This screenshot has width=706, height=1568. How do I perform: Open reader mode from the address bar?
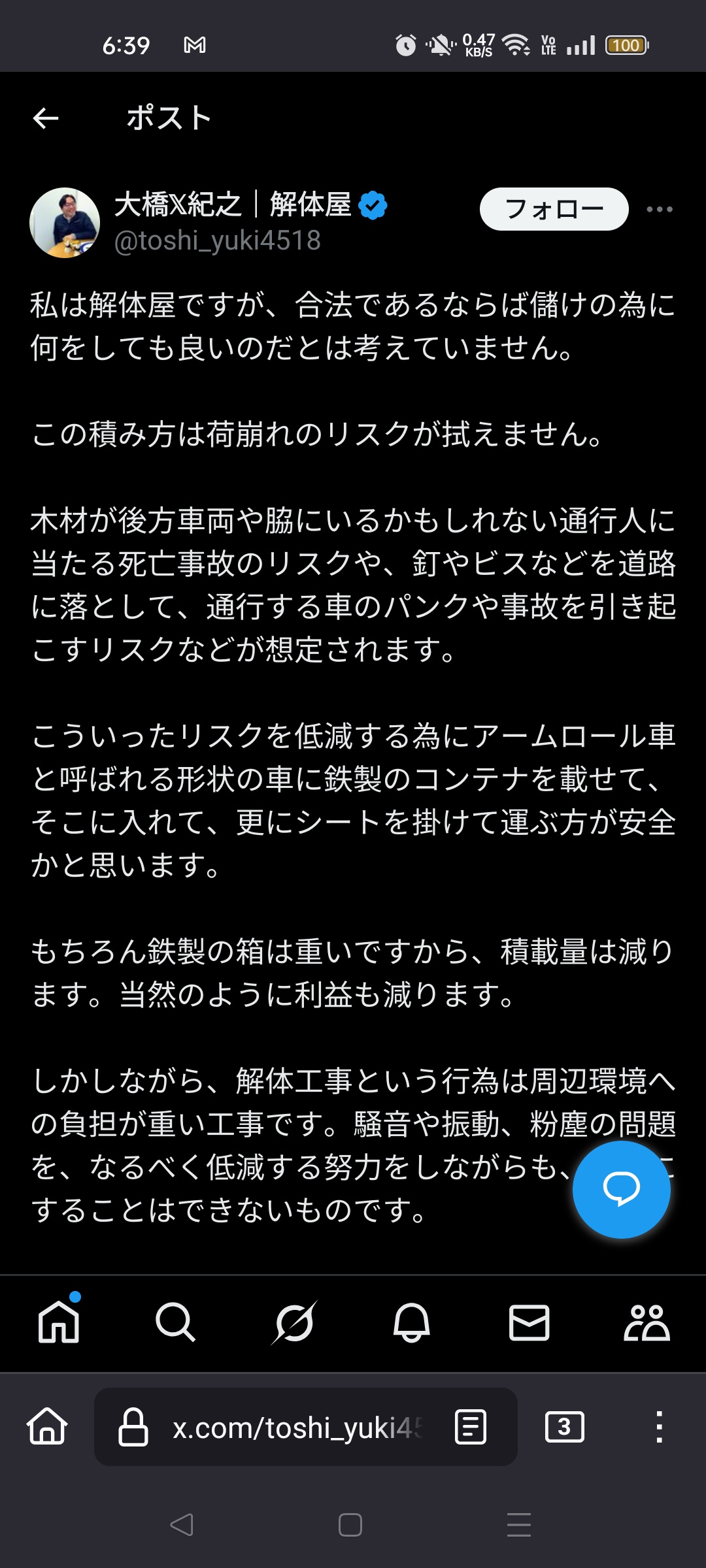click(471, 1426)
